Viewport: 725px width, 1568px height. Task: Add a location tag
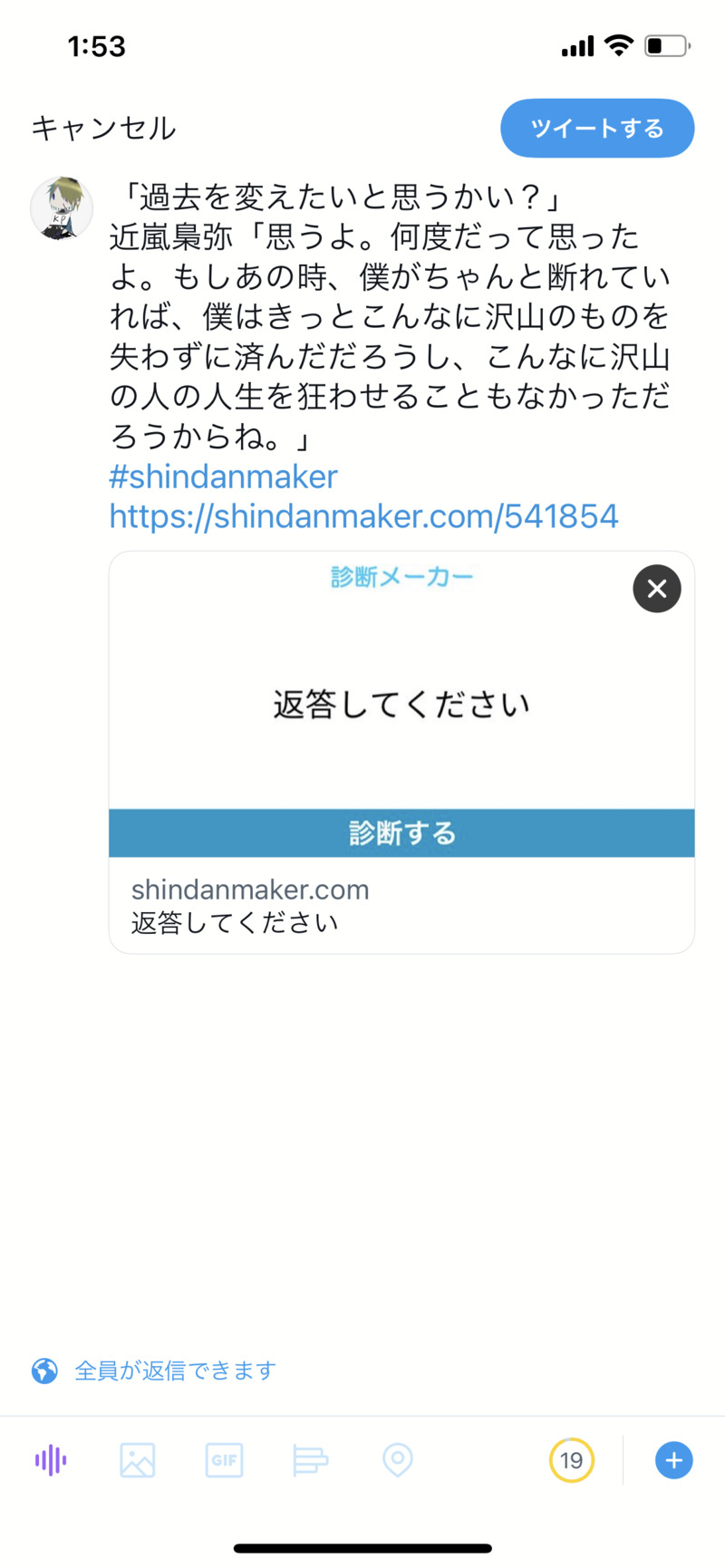click(398, 1460)
